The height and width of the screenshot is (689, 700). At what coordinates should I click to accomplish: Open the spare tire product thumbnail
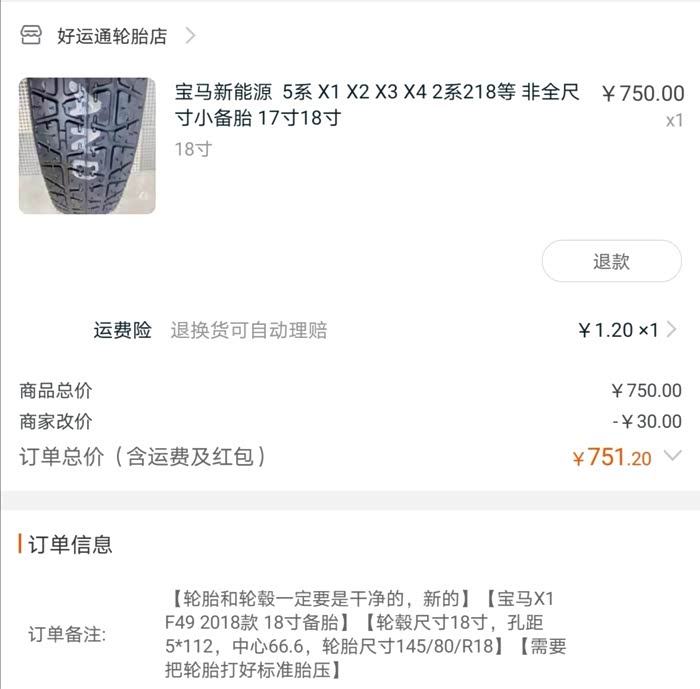[x=87, y=146]
